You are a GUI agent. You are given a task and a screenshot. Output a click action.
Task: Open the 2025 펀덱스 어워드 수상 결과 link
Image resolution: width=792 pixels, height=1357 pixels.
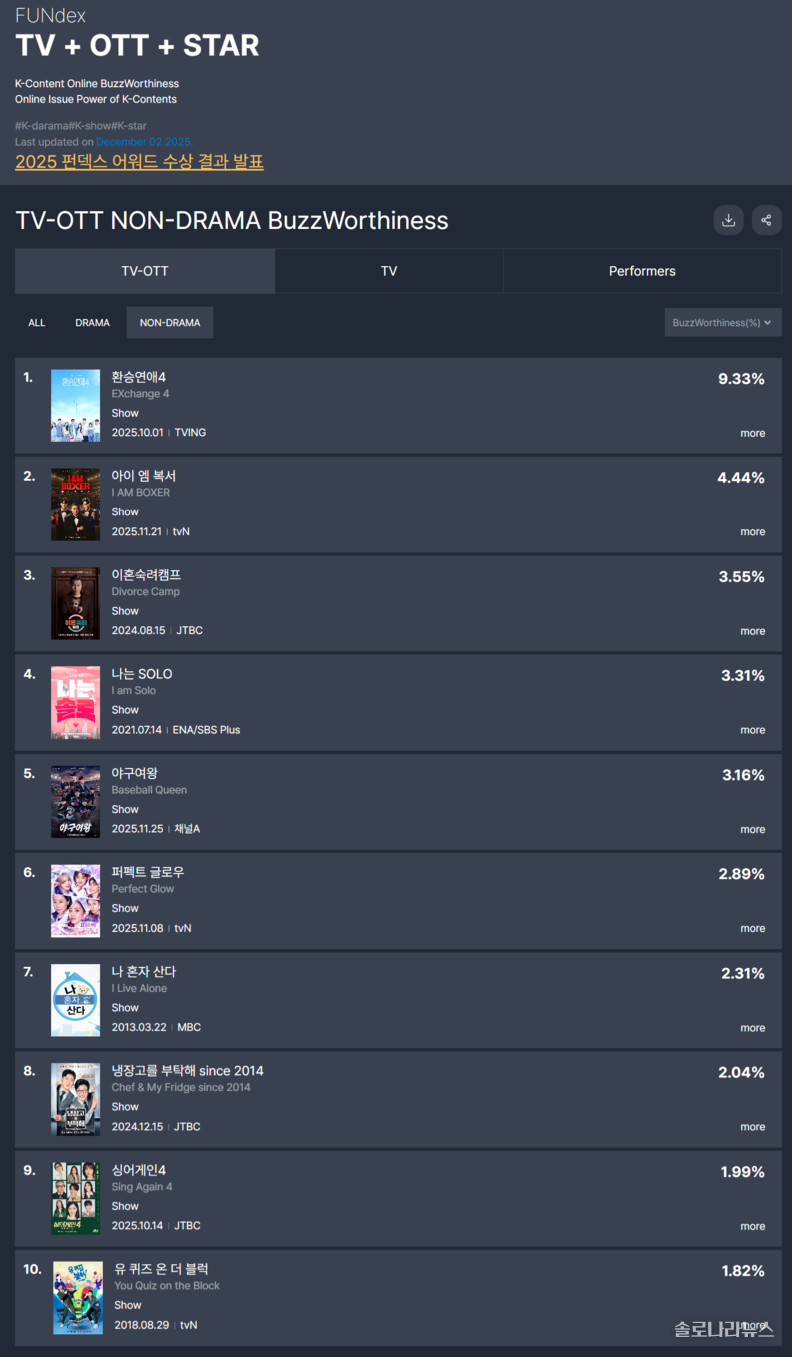[x=139, y=162]
